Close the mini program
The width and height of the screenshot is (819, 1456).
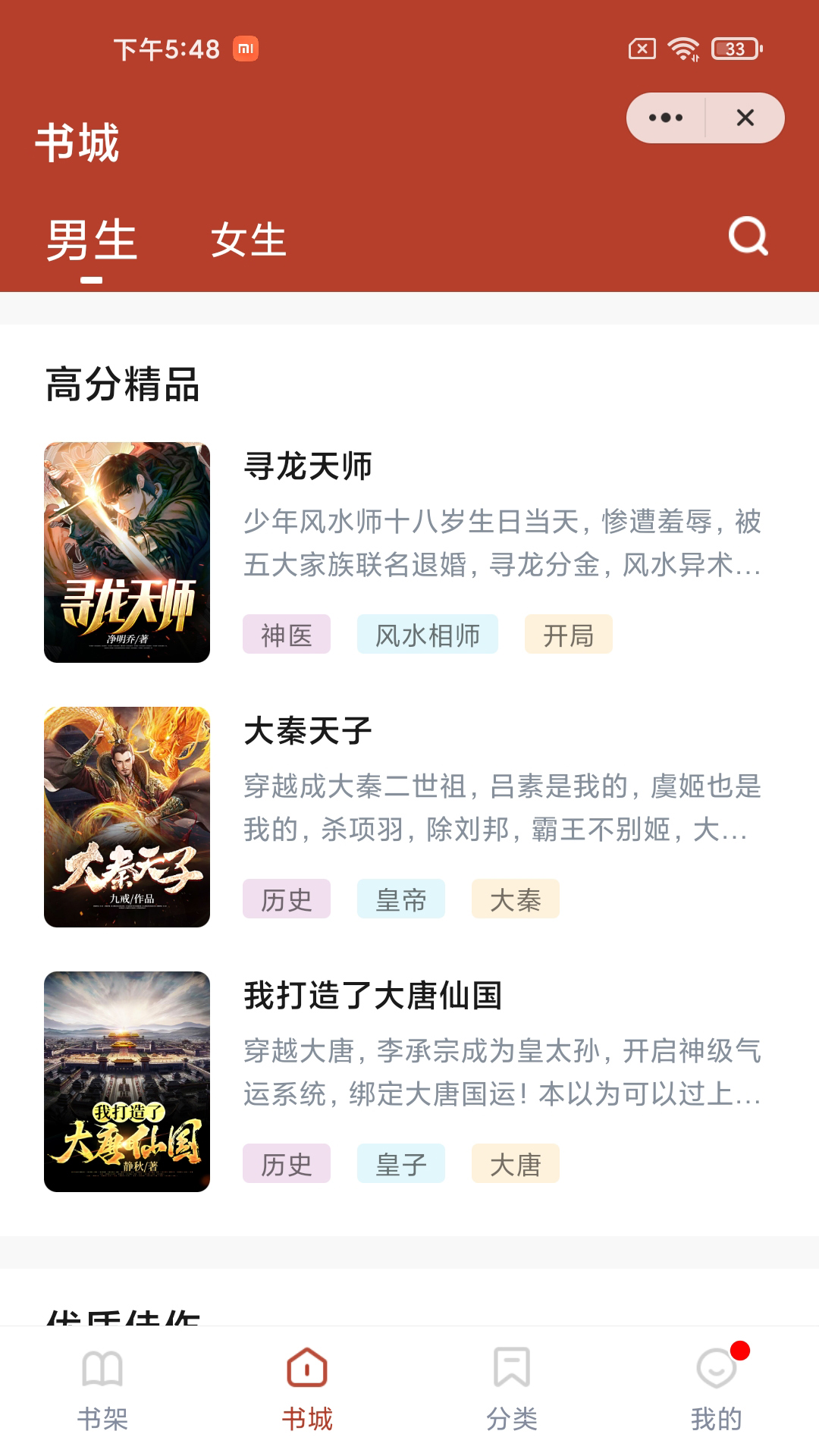(x=745, y=118)
